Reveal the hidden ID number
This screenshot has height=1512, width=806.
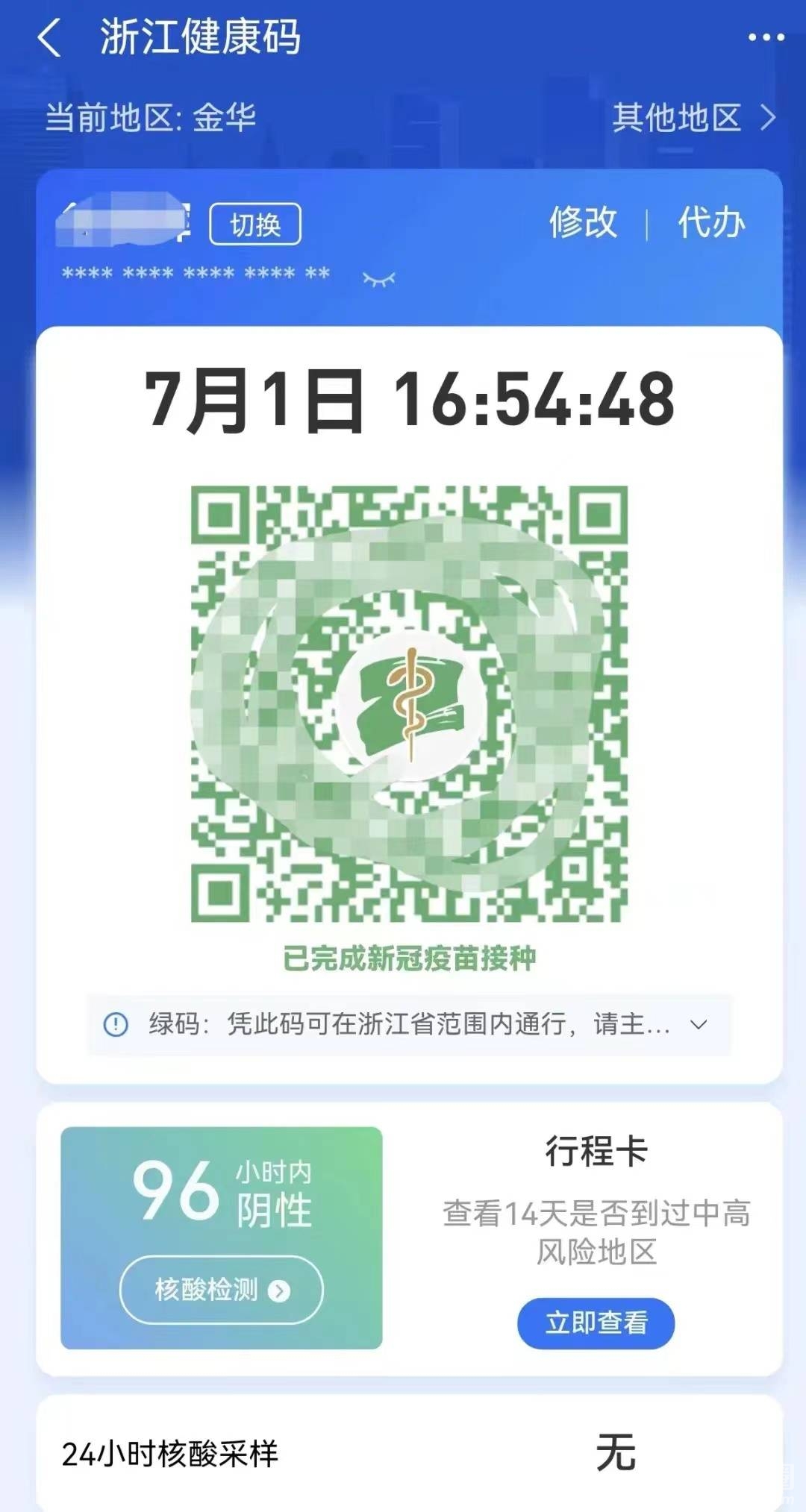click(378, 279)
